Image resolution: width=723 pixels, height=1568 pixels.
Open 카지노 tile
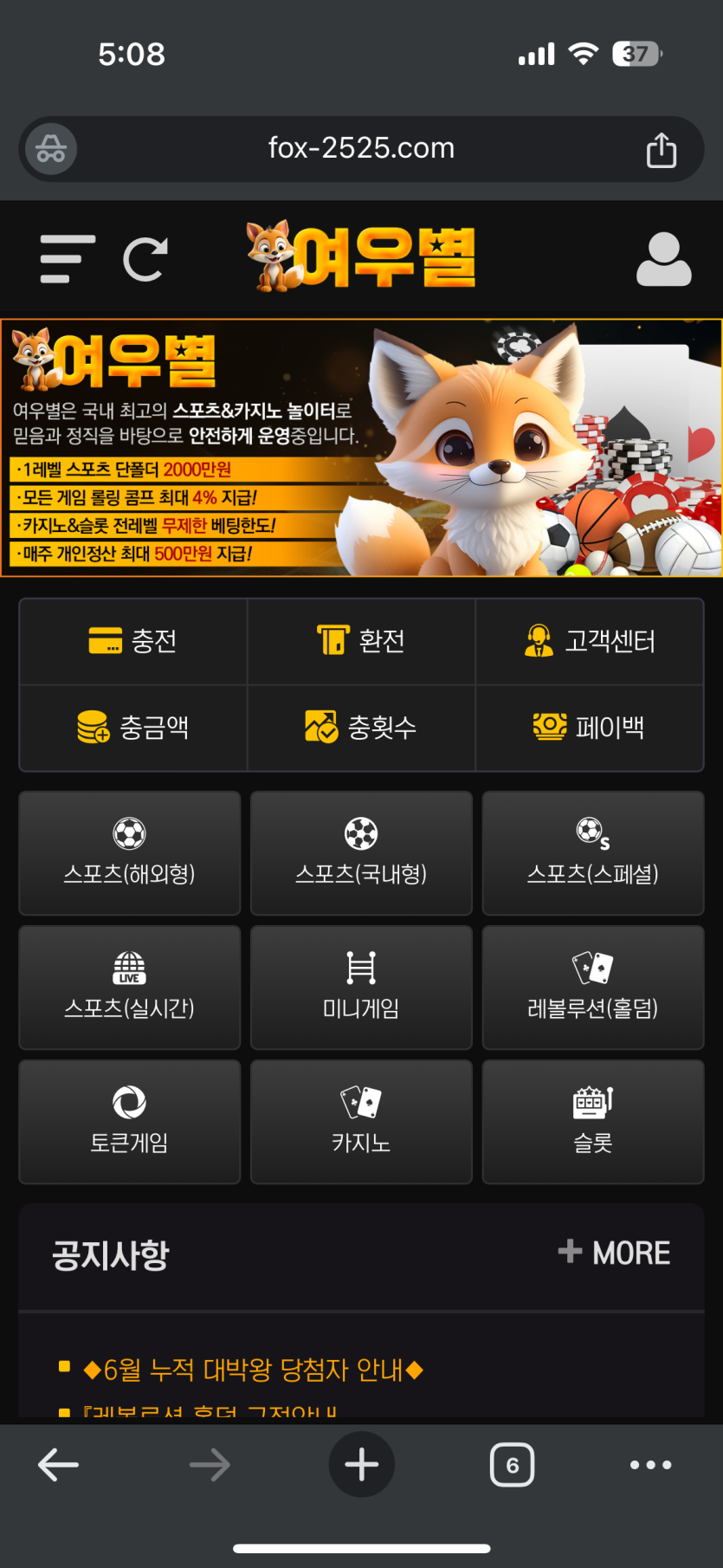(361, 1121)
